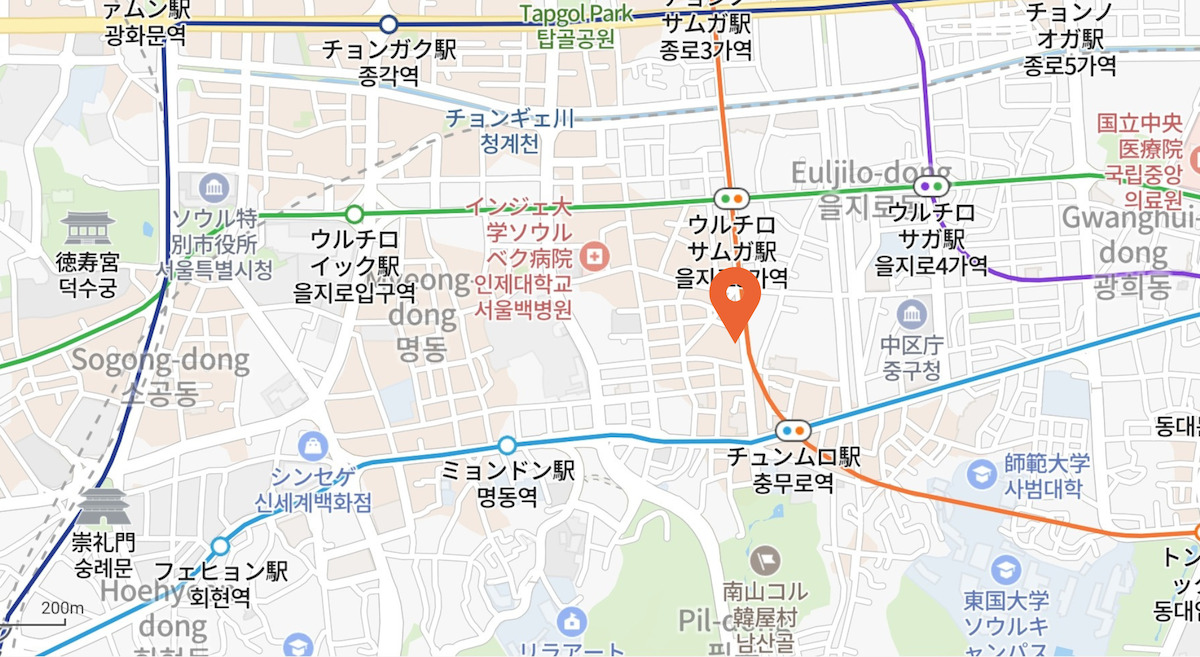This screenshot has width=1200, height=657.
Task: Tap the 東国大学 university icon
Action: pos(1007,571)
